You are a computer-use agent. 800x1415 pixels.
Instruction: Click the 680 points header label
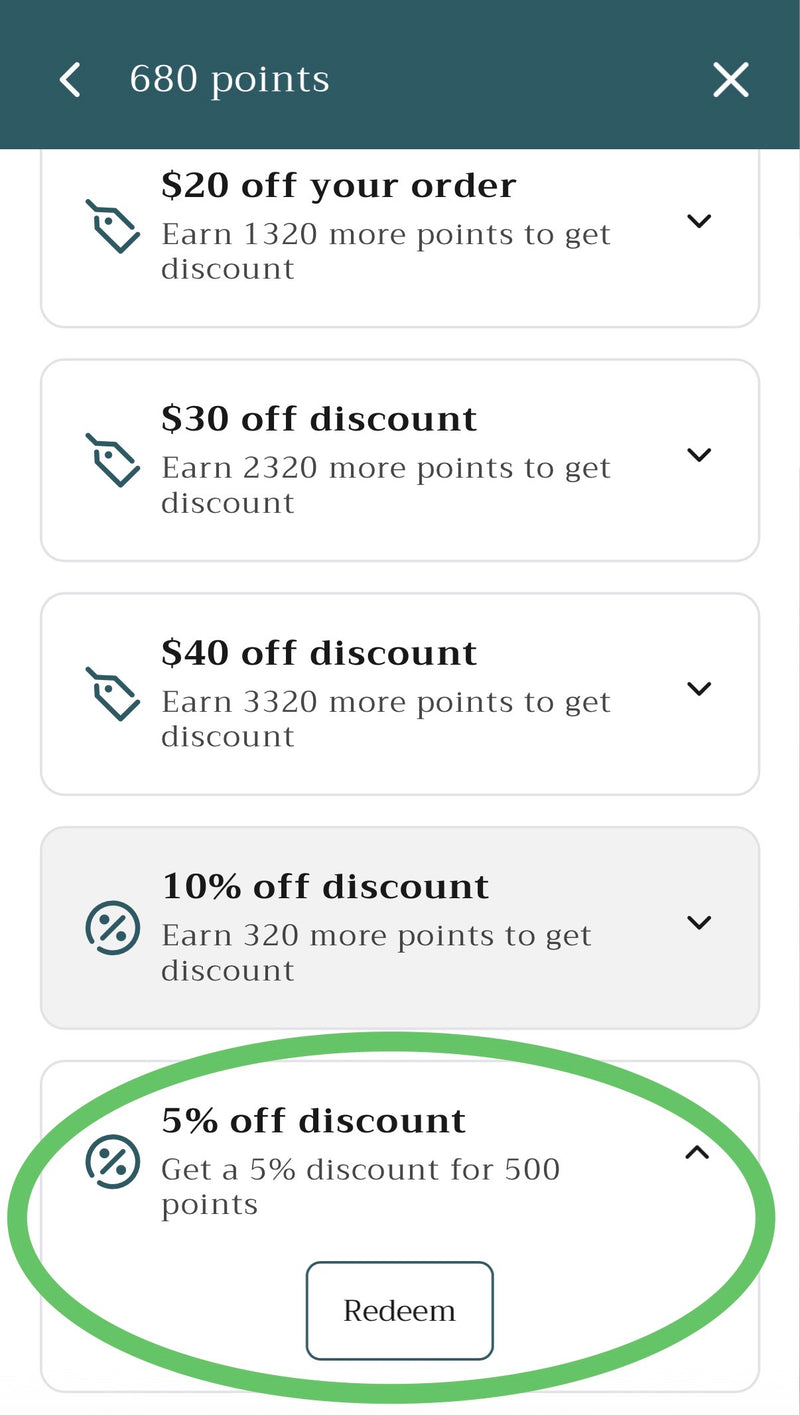[x=229, y=79]
